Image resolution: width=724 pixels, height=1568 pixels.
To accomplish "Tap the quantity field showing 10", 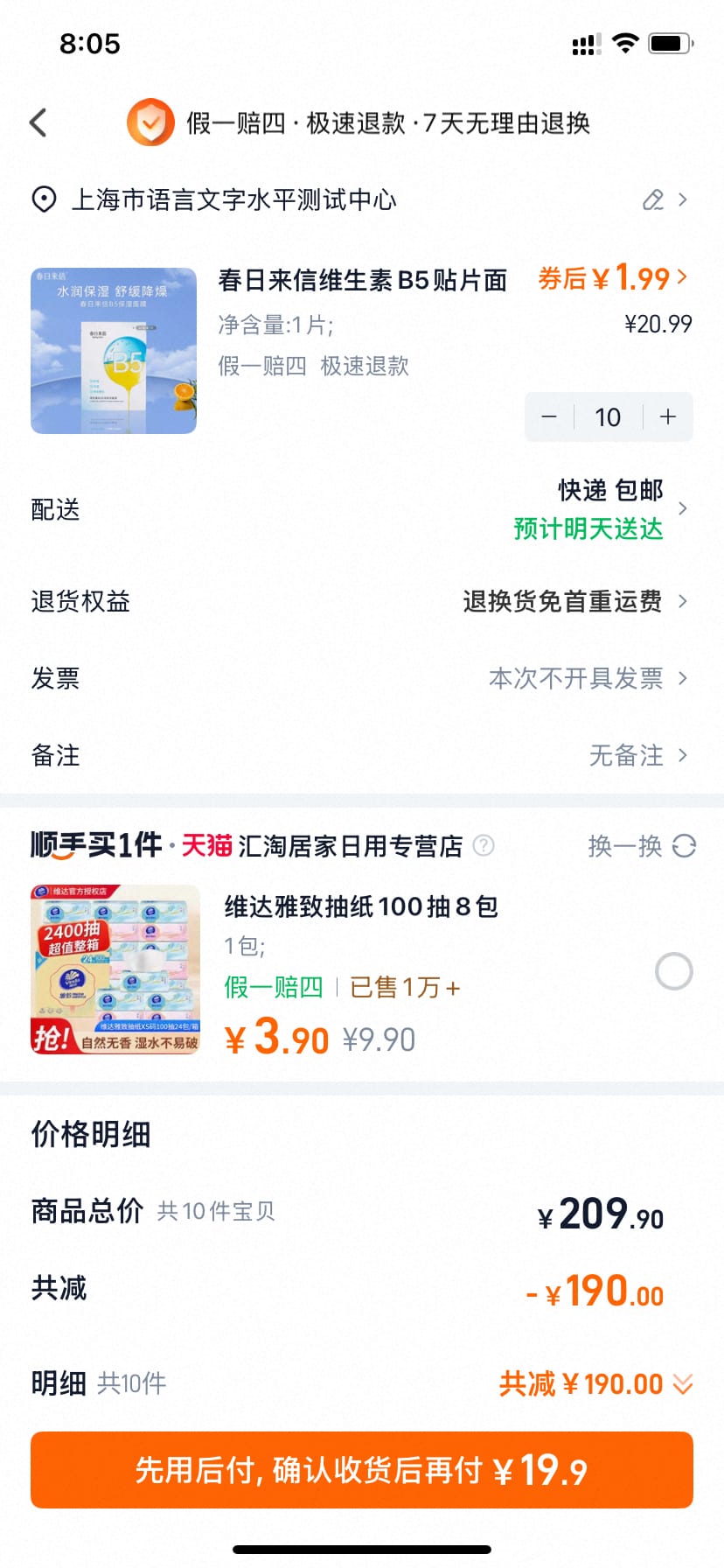I will tap(608, 417).
